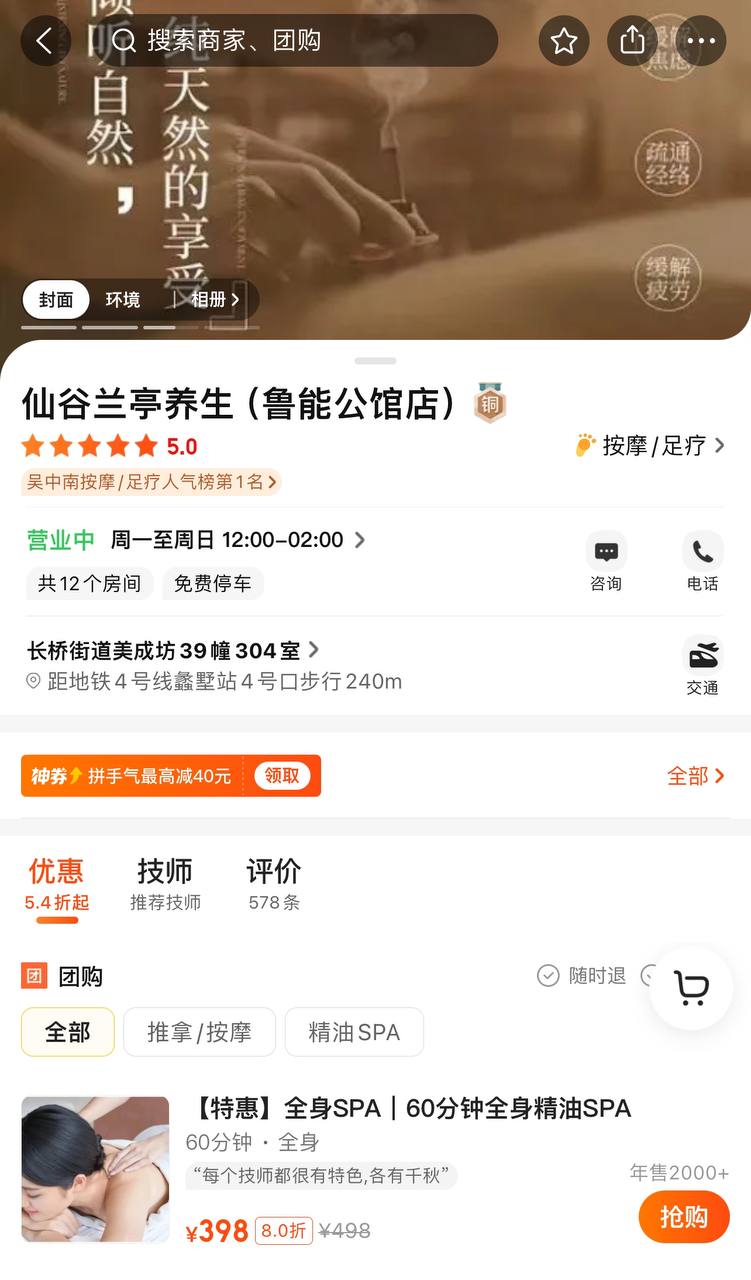Claim the 神券 coupon with 领取
The width and height of the screenshot is (751, 1280).
click(x=282, y=776)
